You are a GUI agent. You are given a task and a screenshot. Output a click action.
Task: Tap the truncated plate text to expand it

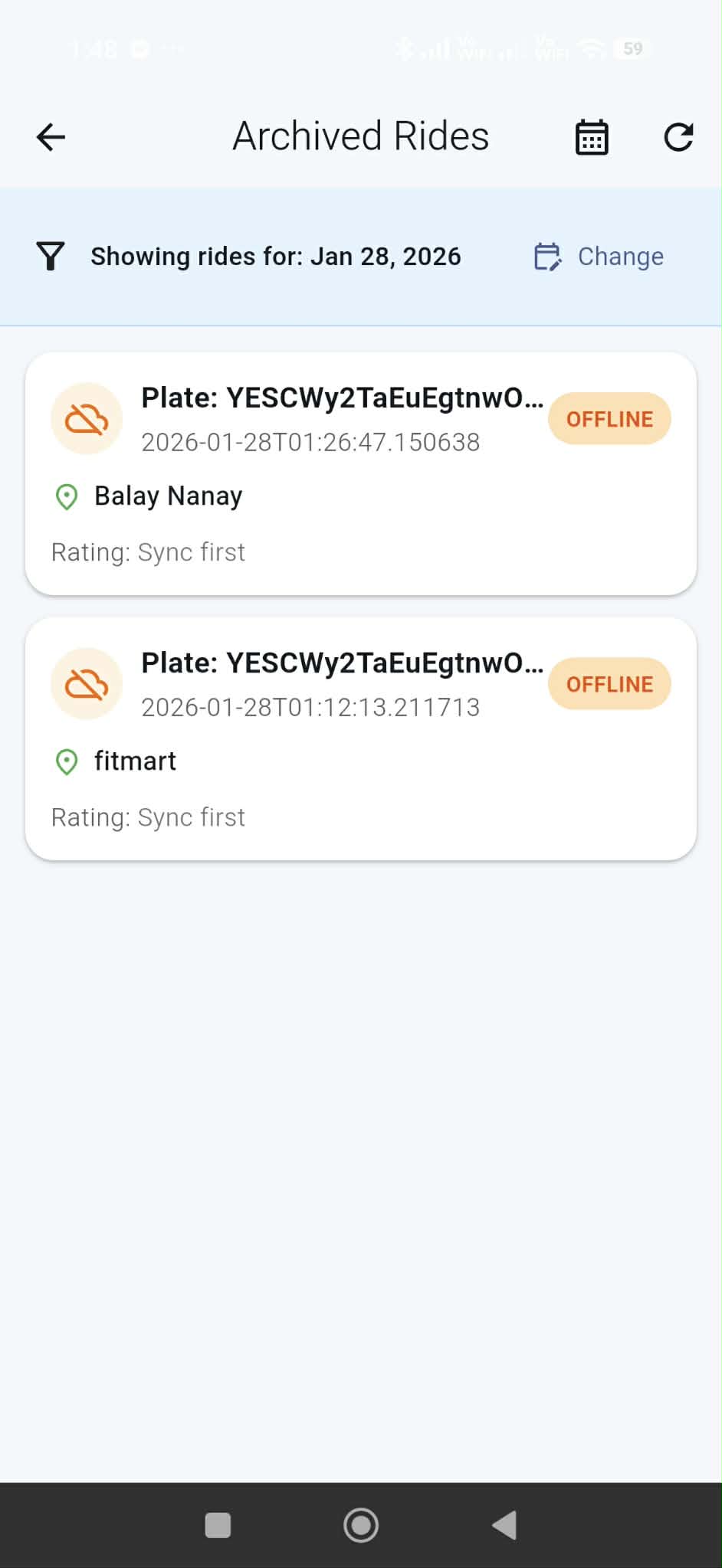click(x=343, y=398)
